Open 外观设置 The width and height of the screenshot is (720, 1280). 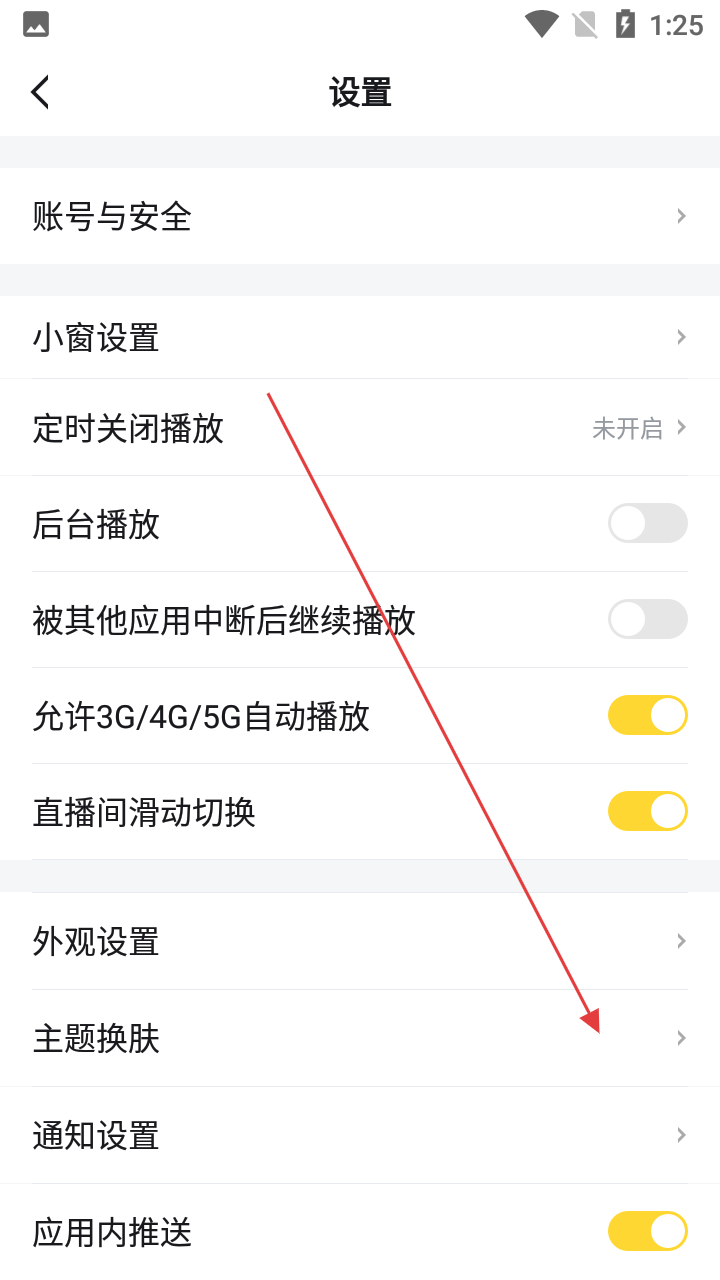click(x=360, y=941)
